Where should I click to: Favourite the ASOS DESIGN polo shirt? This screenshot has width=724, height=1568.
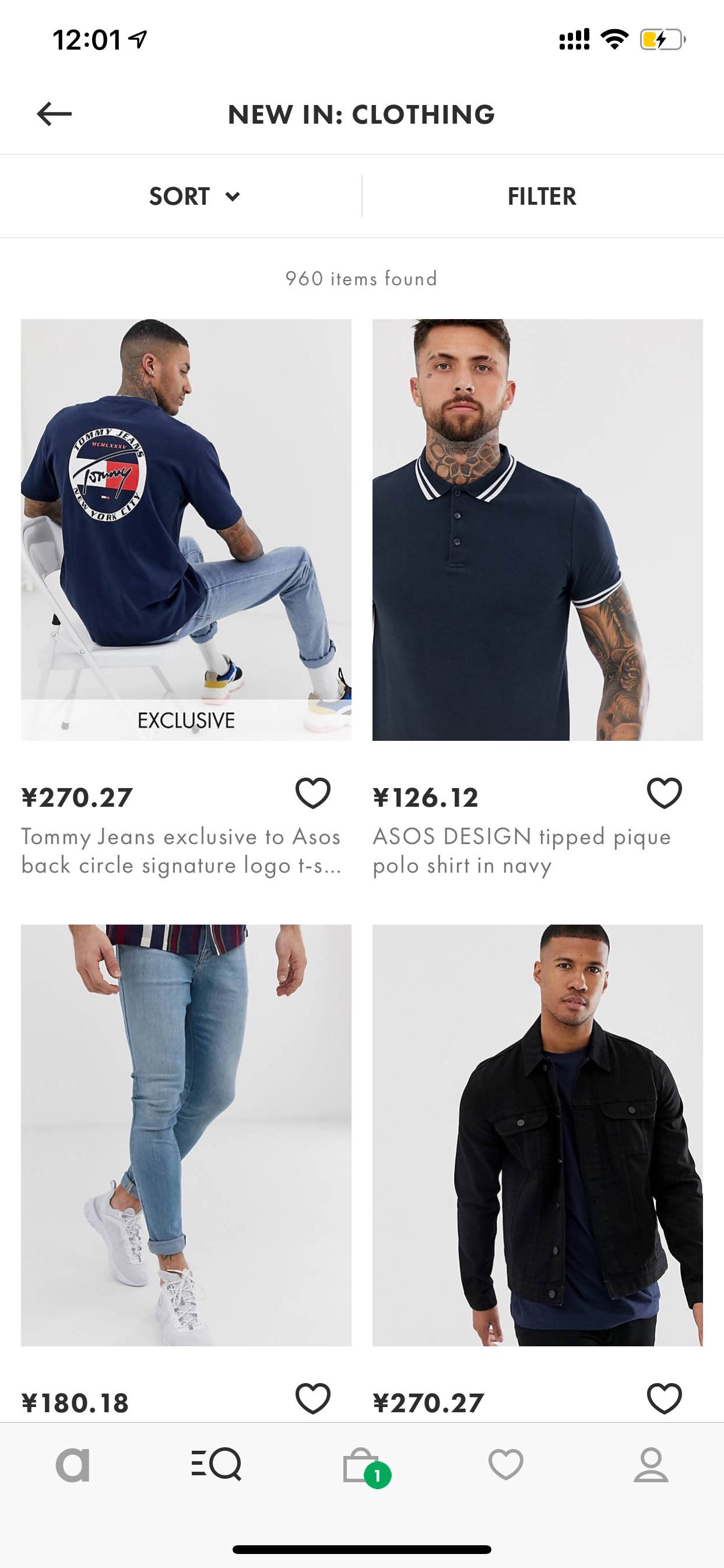[x=665, y=793]
